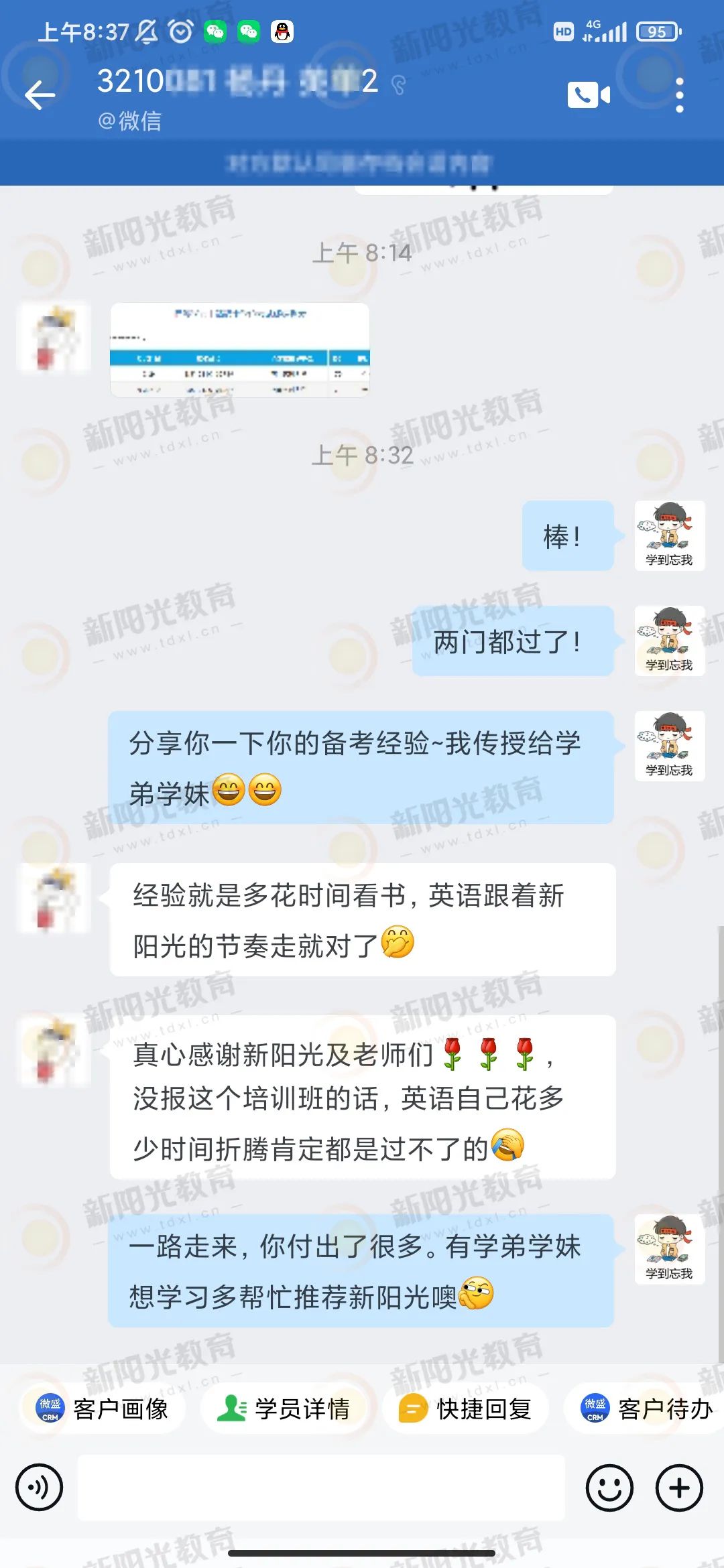Image resolution: width=724 pixels, height=1568 pixels.
Task: Tap the 学到忘我 avatar next to 棒!
Action: tap(669, 535)
